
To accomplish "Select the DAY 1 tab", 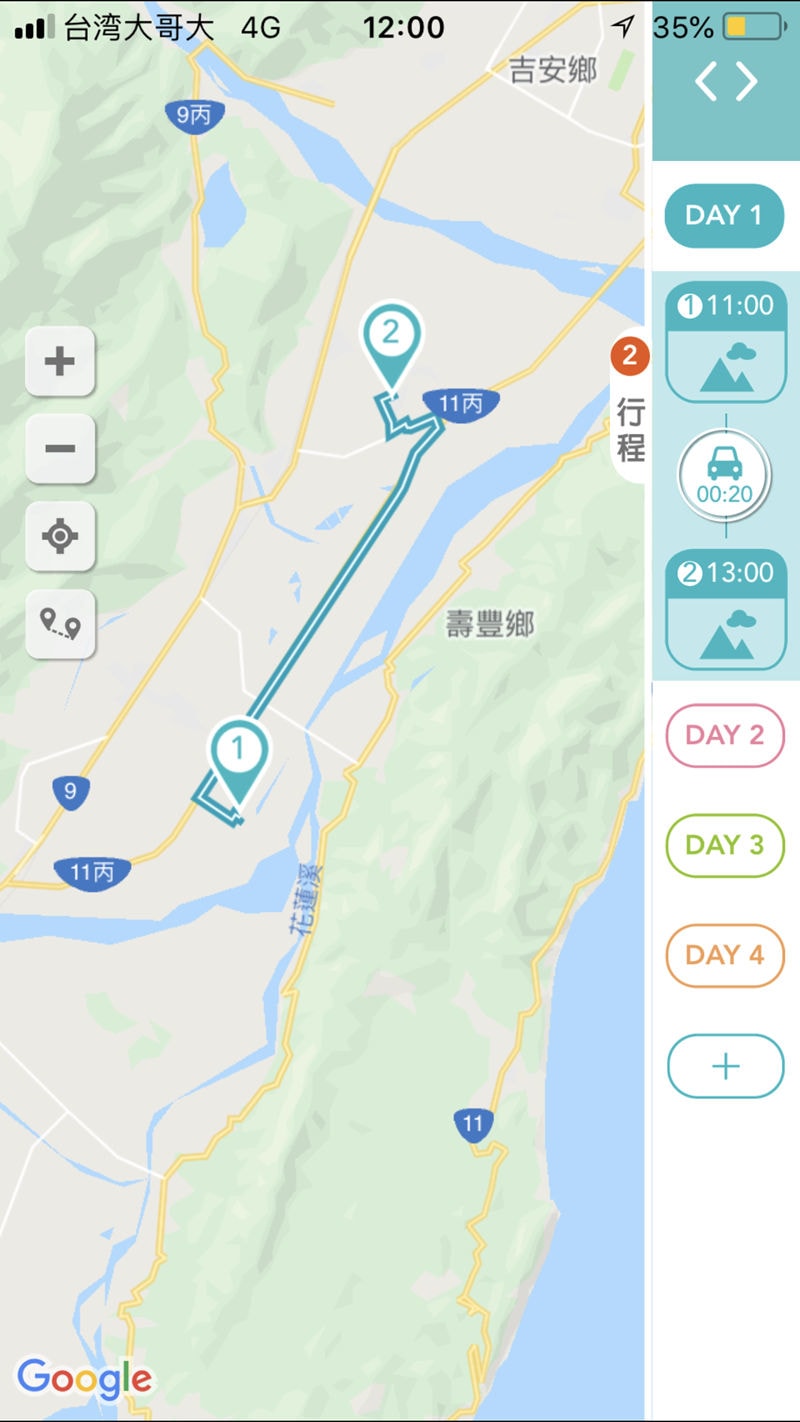I will [x=724, y=215].
